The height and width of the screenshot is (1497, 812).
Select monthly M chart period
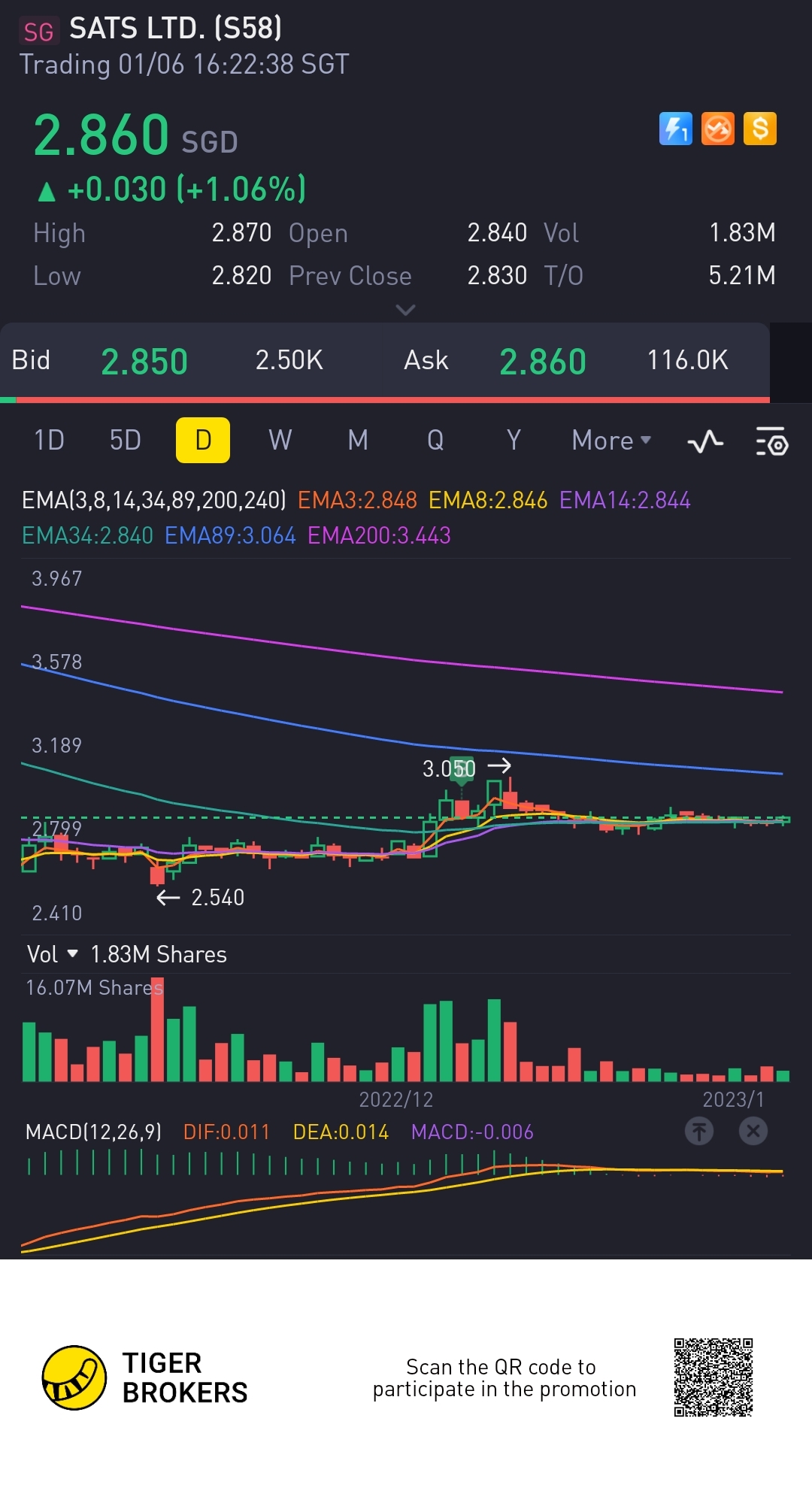click(358, 440)
